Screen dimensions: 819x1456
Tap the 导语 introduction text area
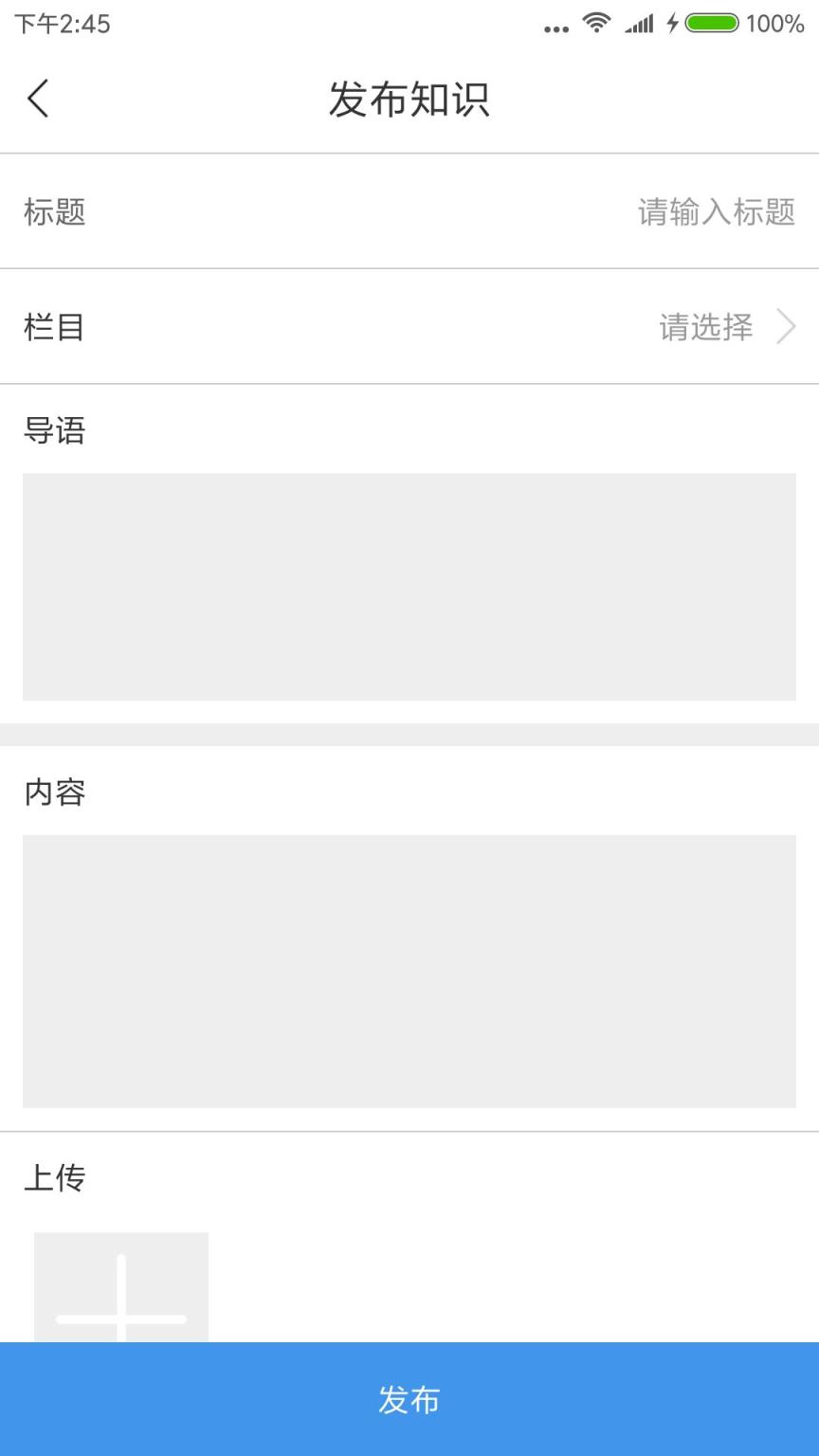click(x=409, y=588)
